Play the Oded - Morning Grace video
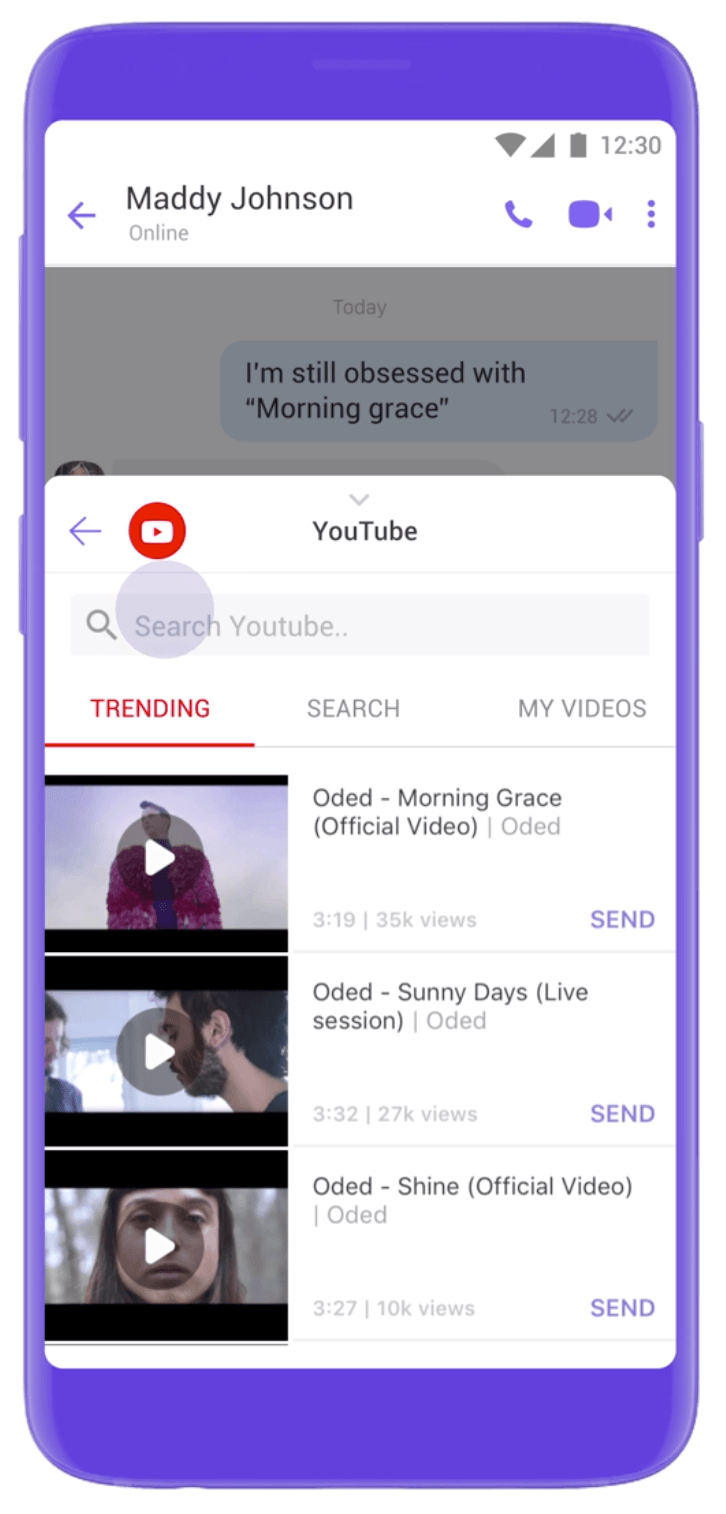Screen dimensions: 726x1514 point(160,857)
